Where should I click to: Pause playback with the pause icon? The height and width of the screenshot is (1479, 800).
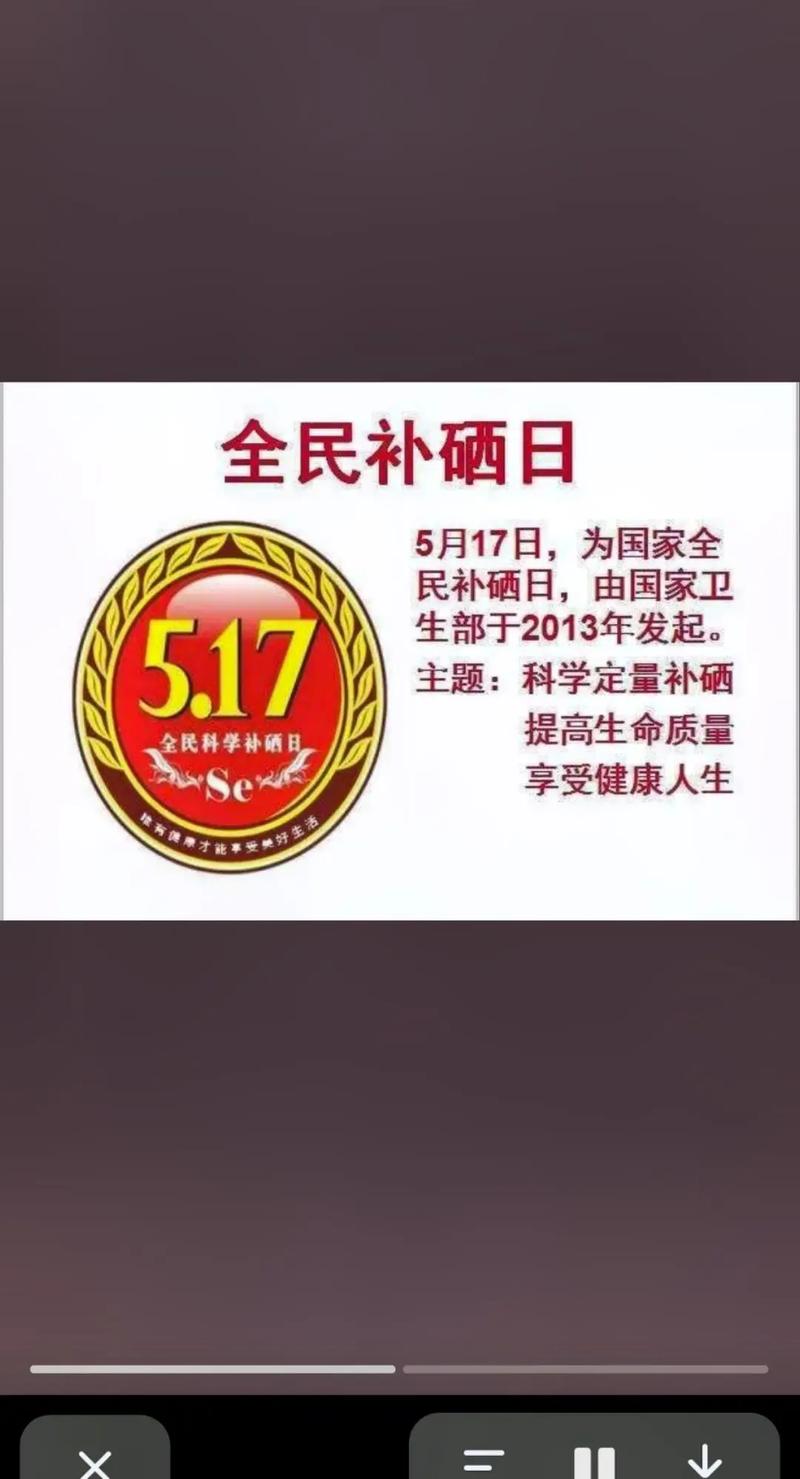pos(594,1462)
